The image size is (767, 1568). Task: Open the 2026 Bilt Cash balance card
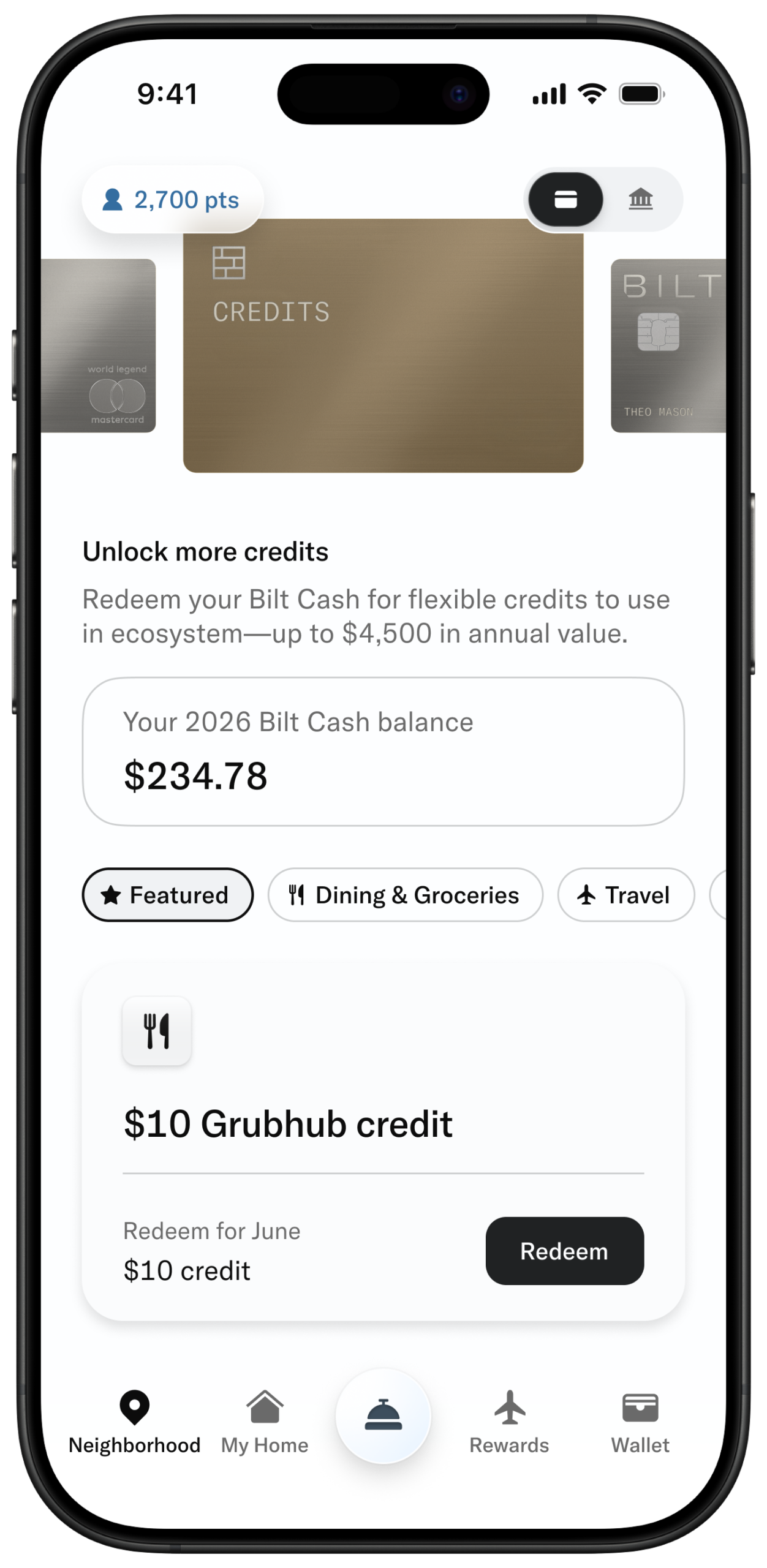[x=383, y=752]
